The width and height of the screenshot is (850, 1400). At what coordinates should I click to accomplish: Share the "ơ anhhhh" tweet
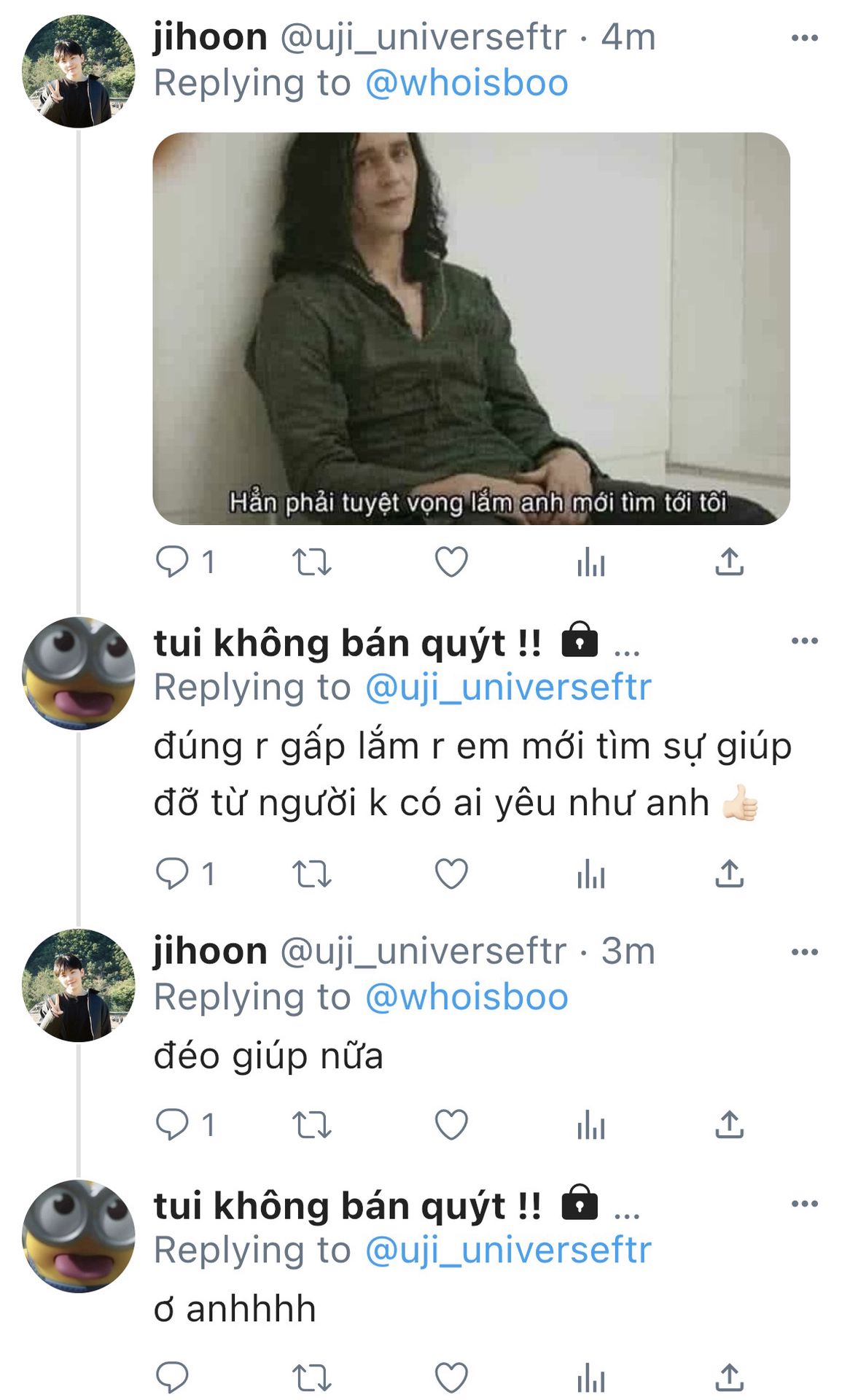tap(729, 1377)
